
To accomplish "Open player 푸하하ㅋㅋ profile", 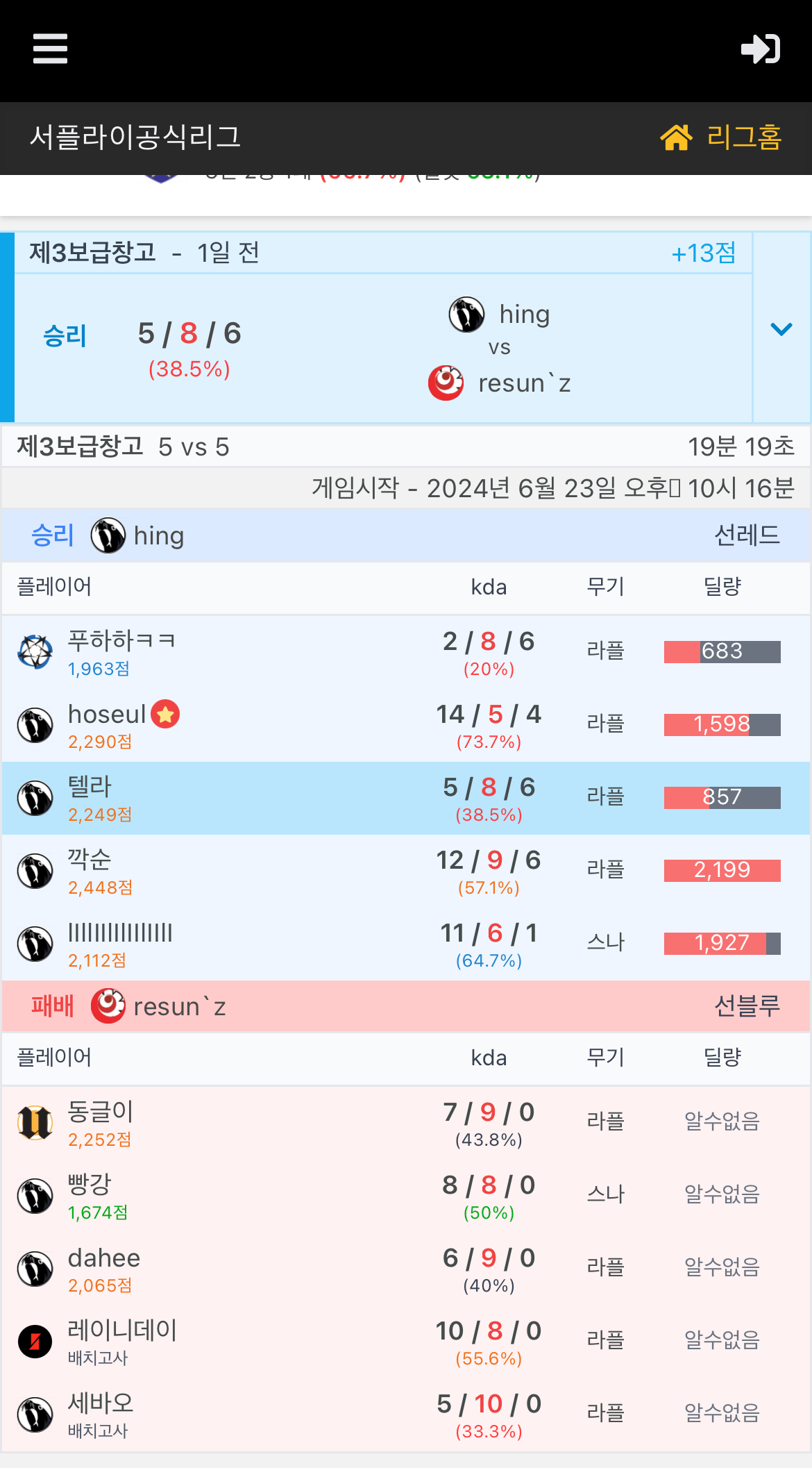I will [121, 640].
